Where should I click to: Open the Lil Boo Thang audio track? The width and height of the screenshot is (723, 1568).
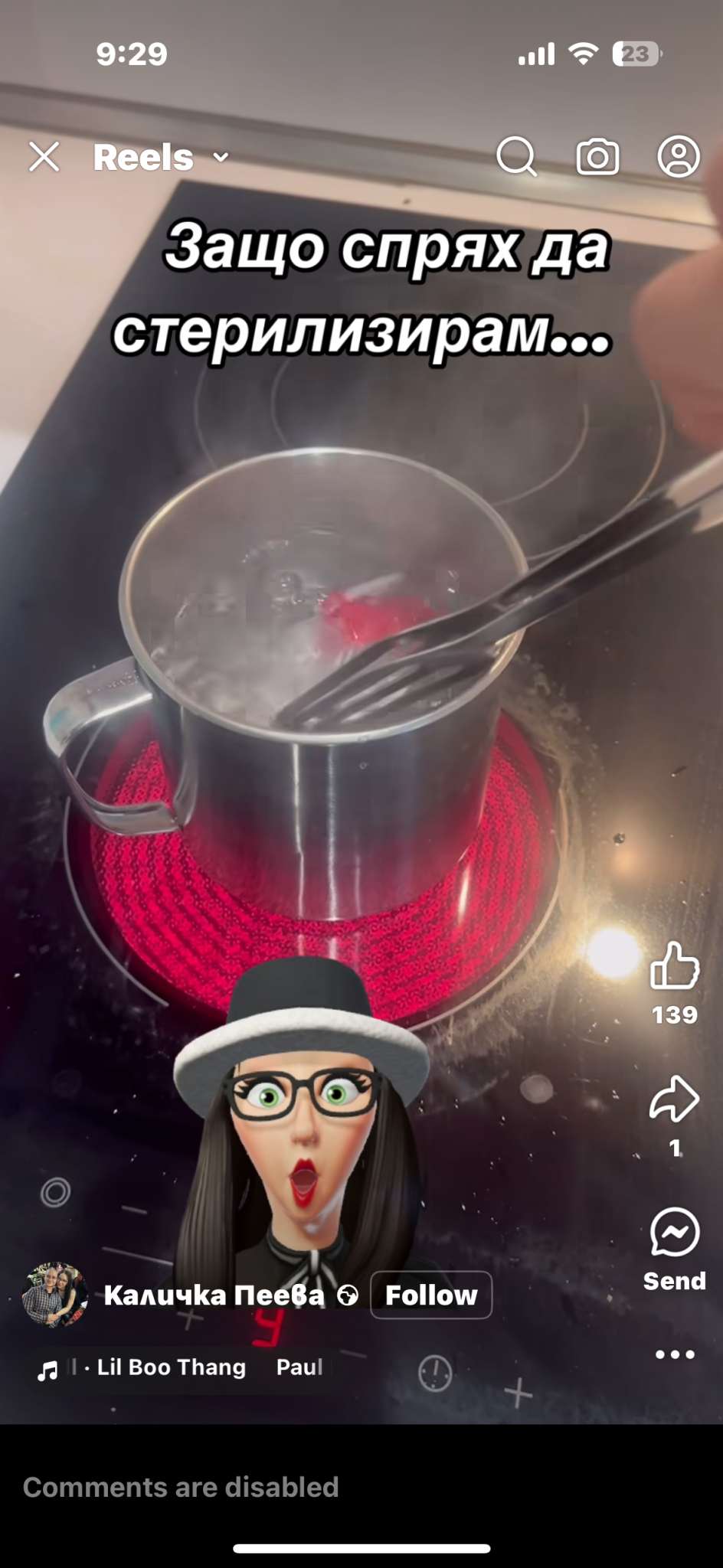(x=172, y=1367)
